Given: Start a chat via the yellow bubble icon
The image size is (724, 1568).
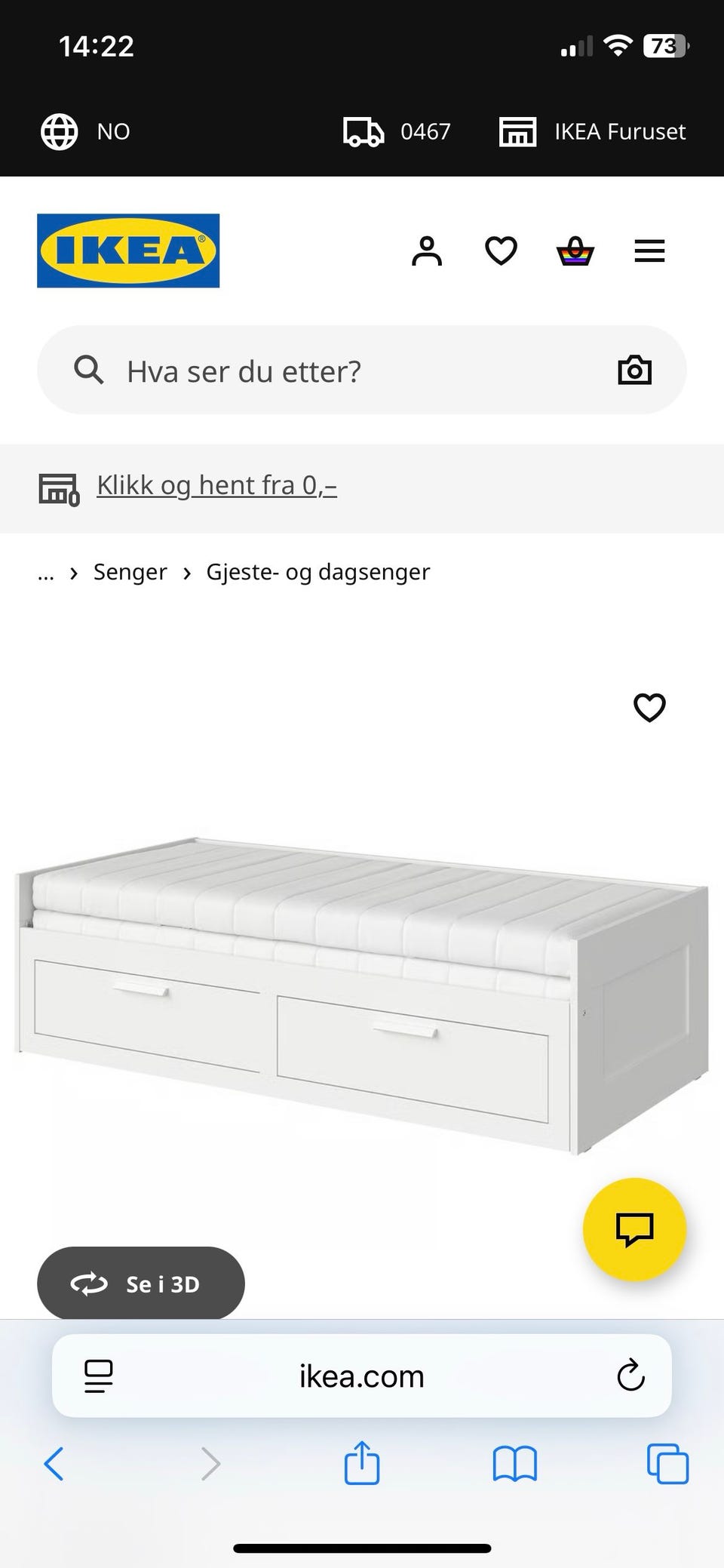Looking at the screenshot, I should [634, 1229].
